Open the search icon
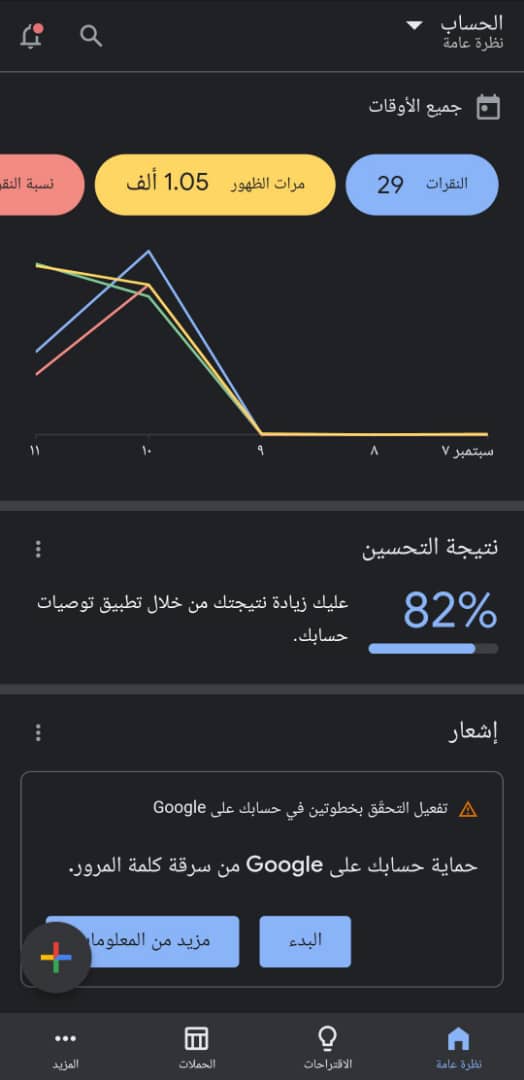This screenshot has width=524, height=1080. pyautogui.click(x=91, y=36)
